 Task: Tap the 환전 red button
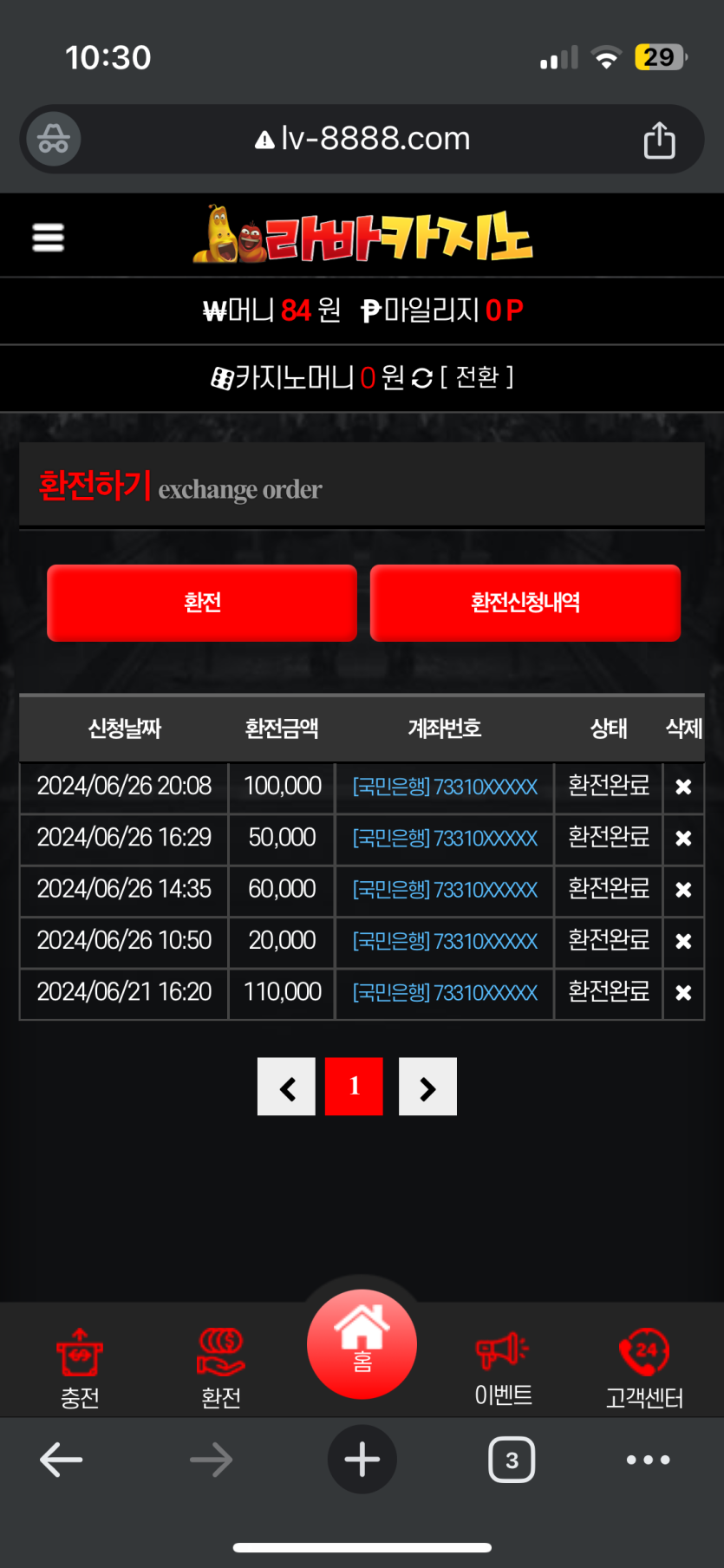click(x=202, y=603)
